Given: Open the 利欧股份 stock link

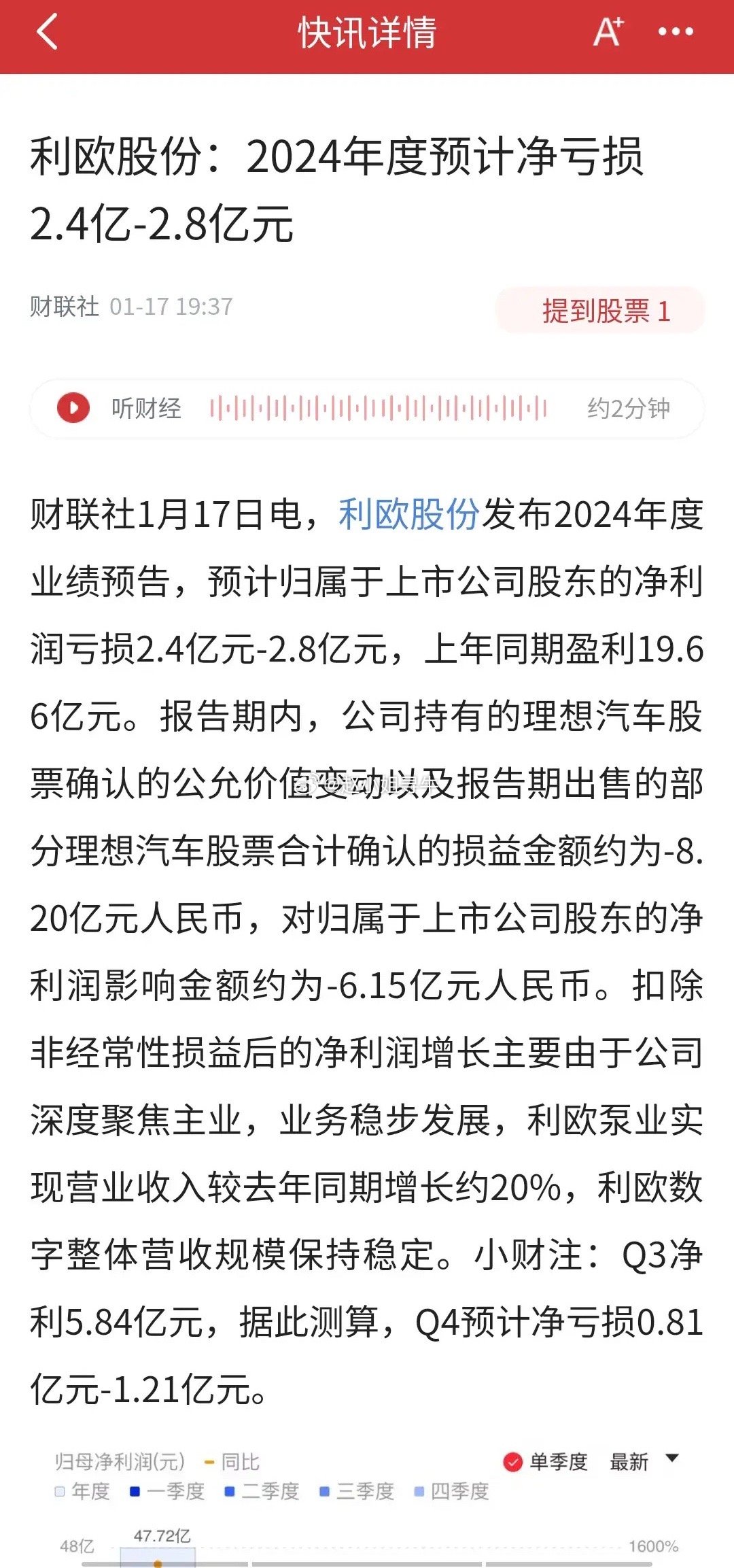Looking at the screenshot, I should [x=409, y=514].
